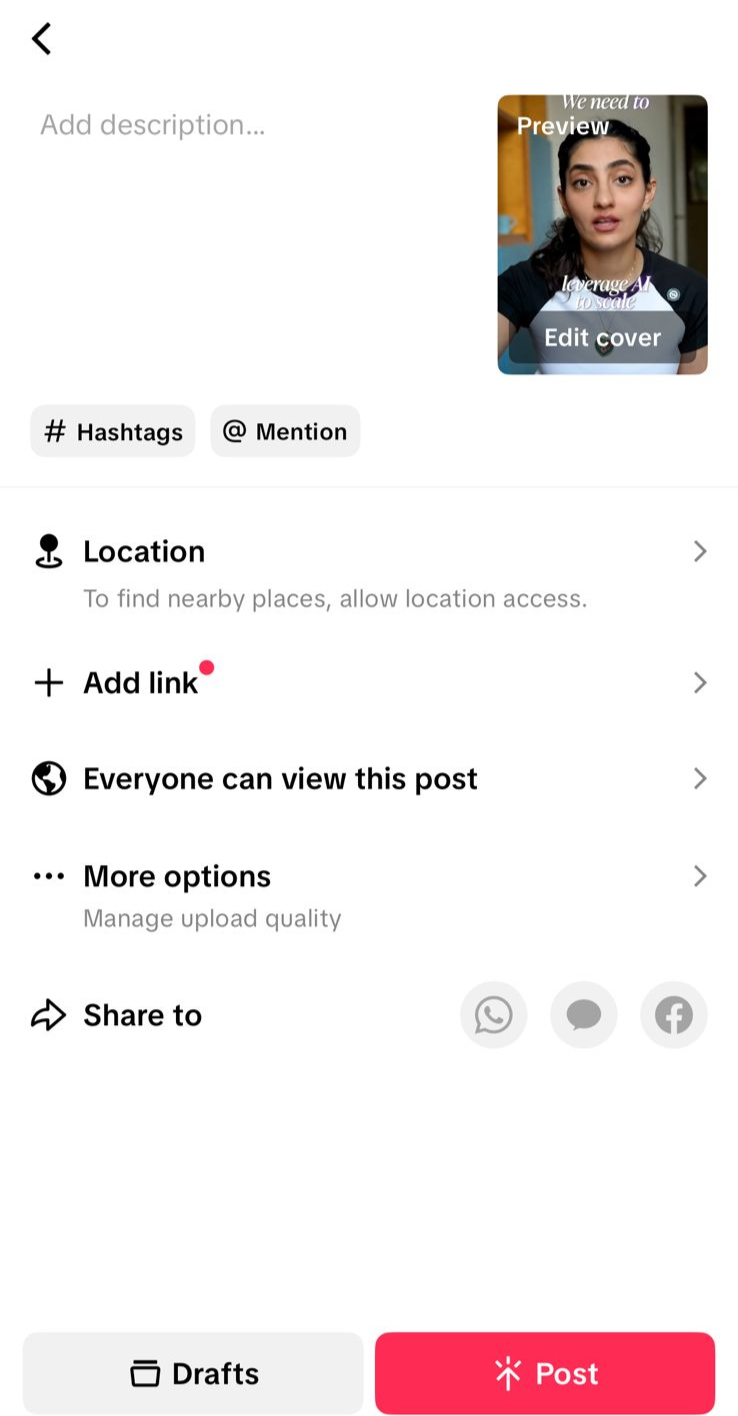This screenshot has width=738, height=1416.
Task: Open the Add link option
Action: [x=369, y=683]
